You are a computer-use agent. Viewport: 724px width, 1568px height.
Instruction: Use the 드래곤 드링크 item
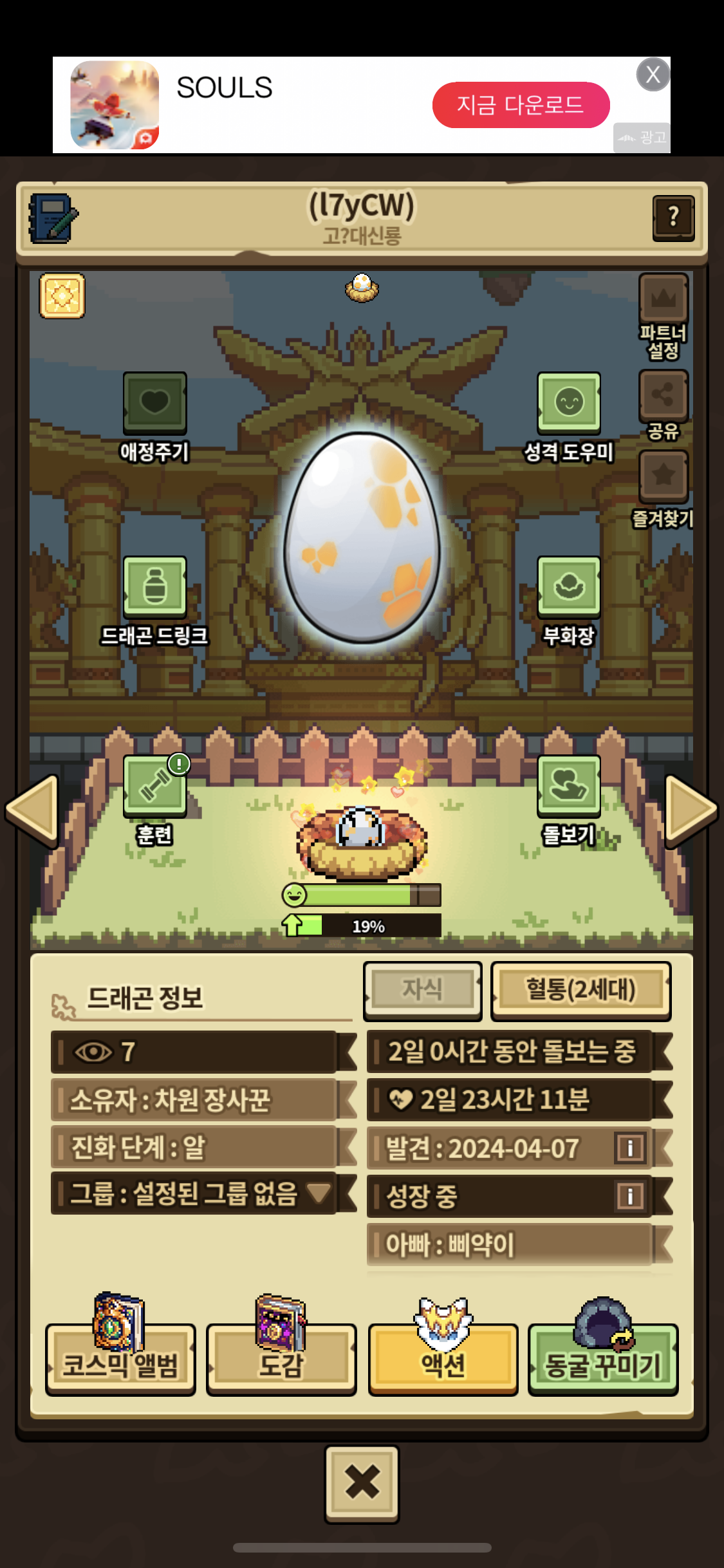[155, 587]
